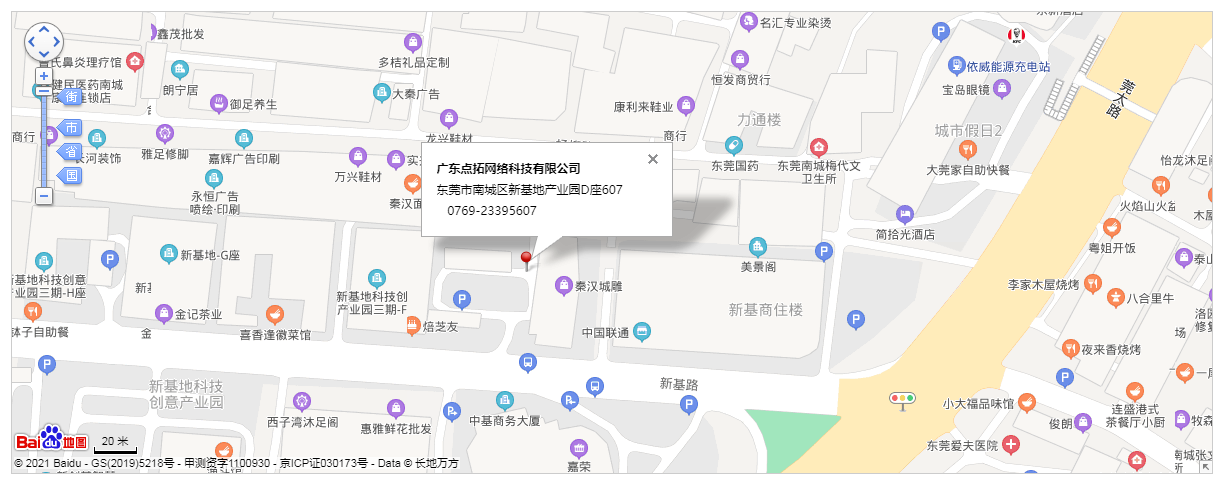Select the KFC marker on the map
The image size is (1216, 479).
pos(1018,35)
